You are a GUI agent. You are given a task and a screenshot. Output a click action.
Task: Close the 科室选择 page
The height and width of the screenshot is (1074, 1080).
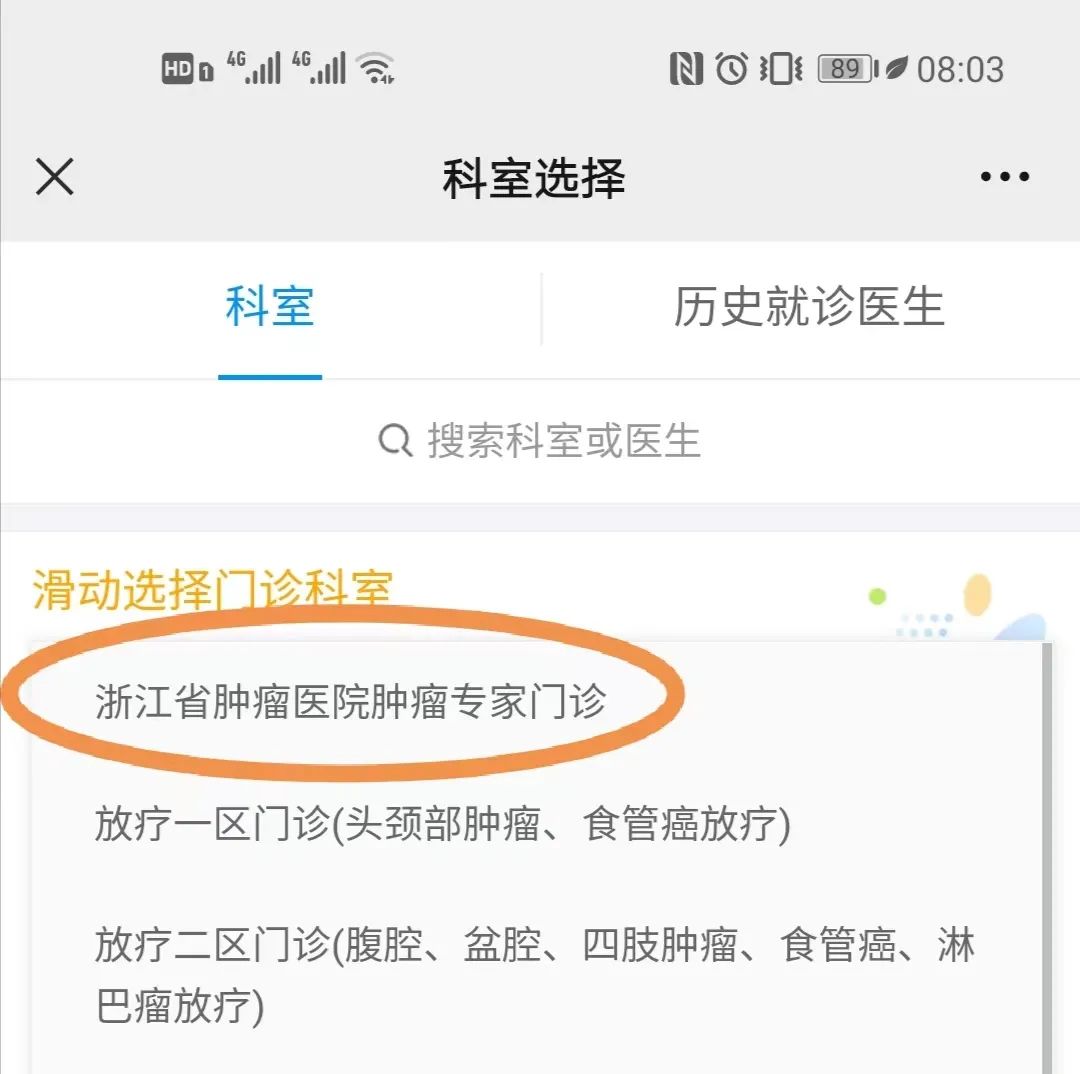pyautogui.click(x=55, y=178)
